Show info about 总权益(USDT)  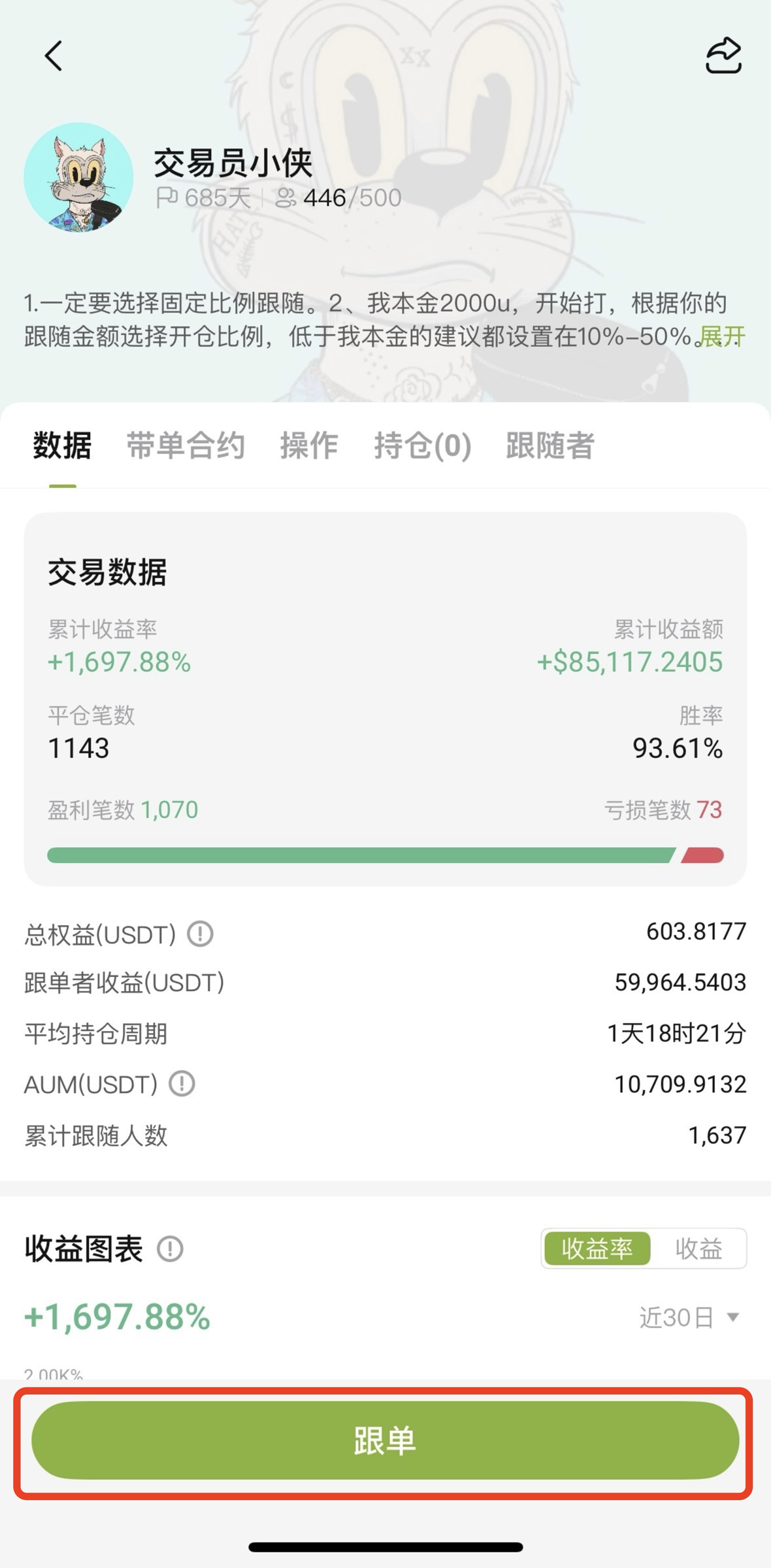click(200, 934)
